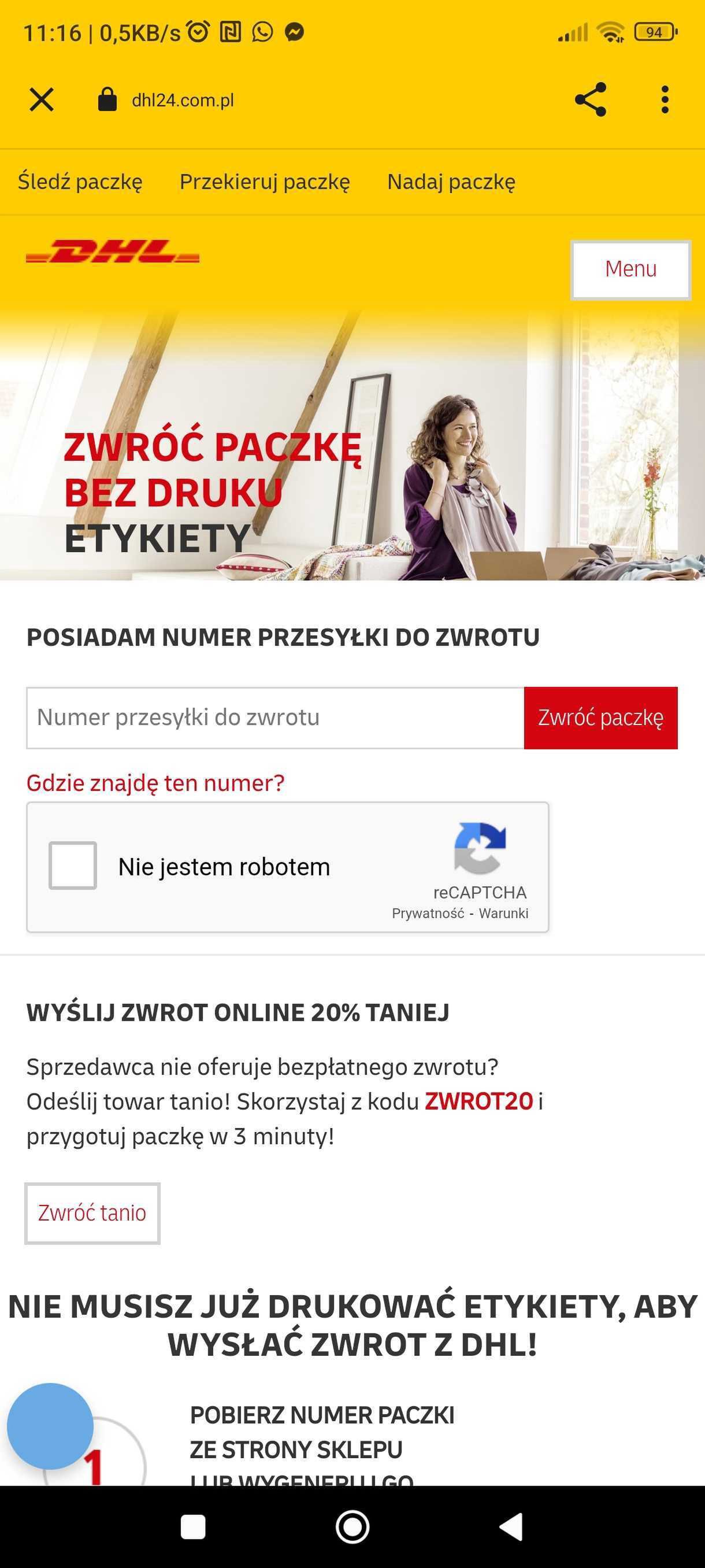Go back with the system back button

point(511,1526)
